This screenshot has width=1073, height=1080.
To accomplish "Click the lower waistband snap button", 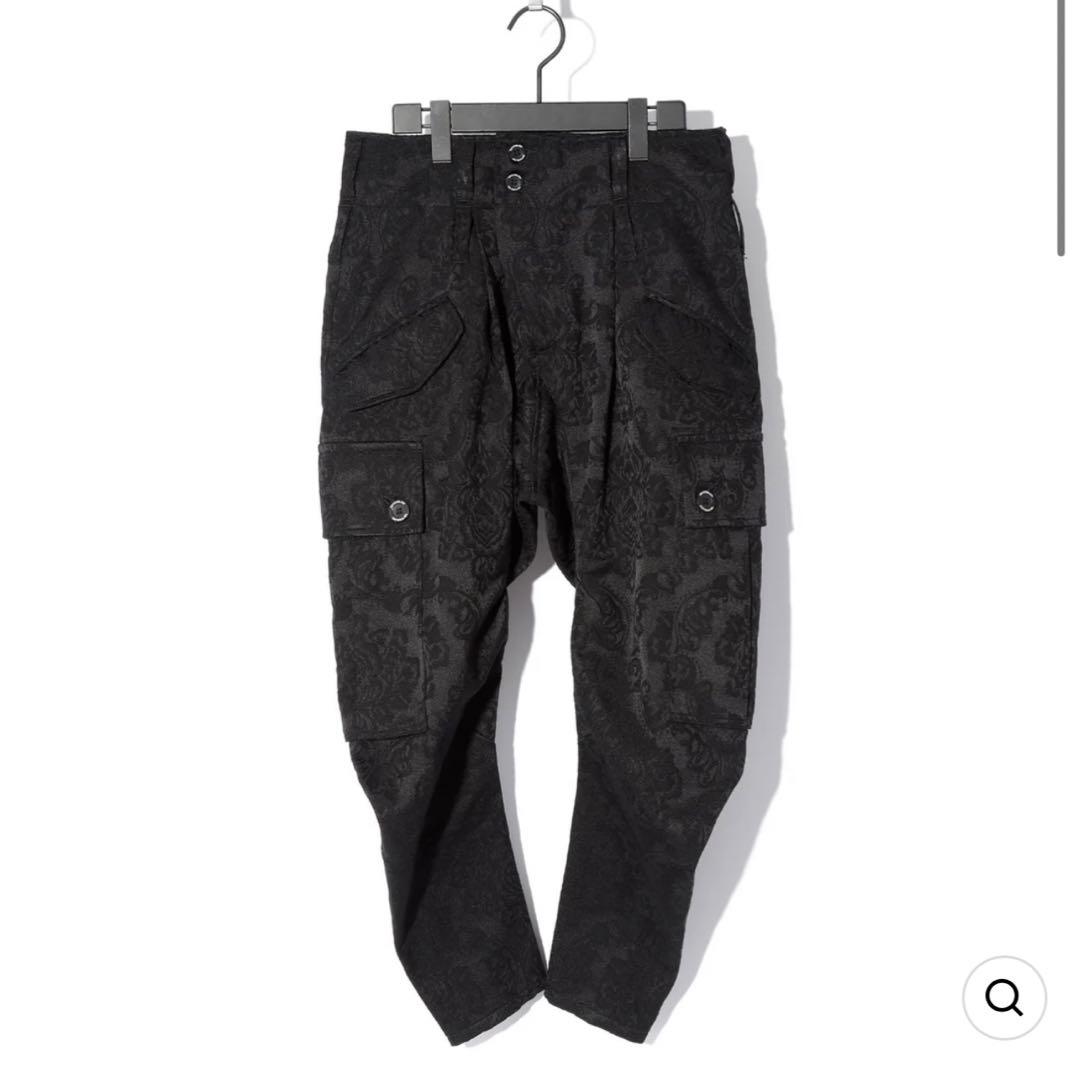I will point(518,183).
